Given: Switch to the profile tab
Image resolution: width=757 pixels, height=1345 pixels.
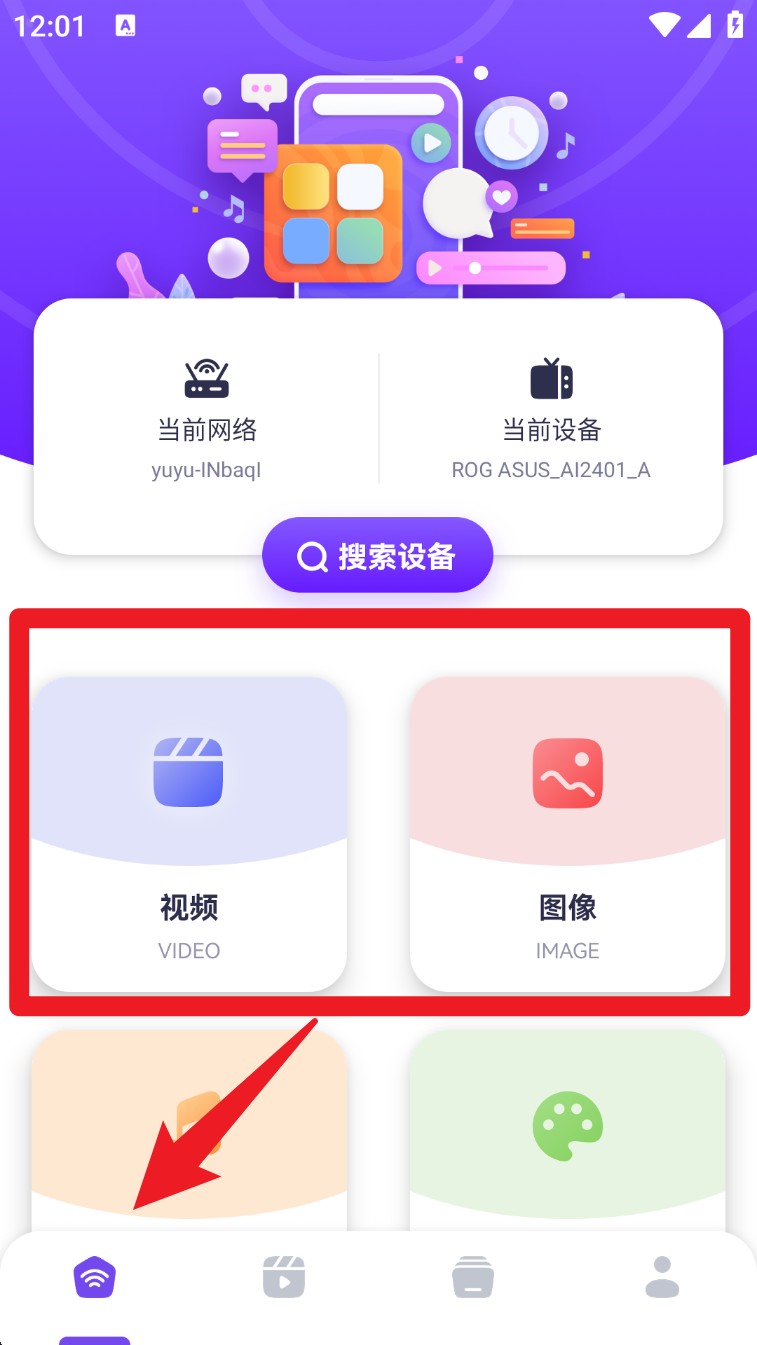Looking at the screenshot, I should point(662,1278).
